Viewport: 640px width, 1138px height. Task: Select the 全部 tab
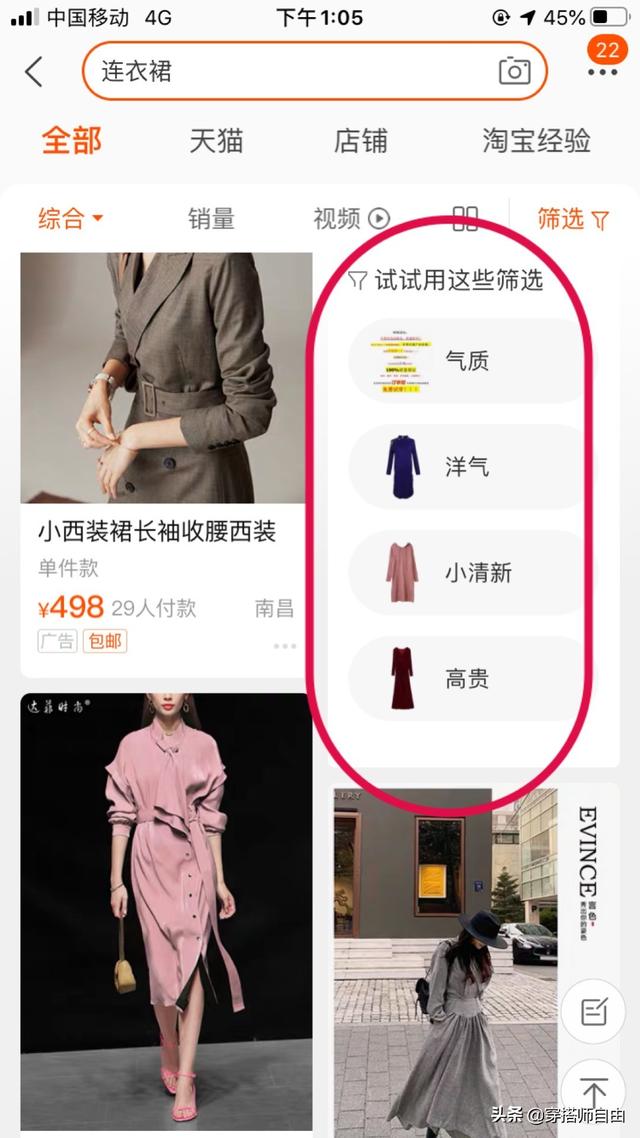point(71,141)
